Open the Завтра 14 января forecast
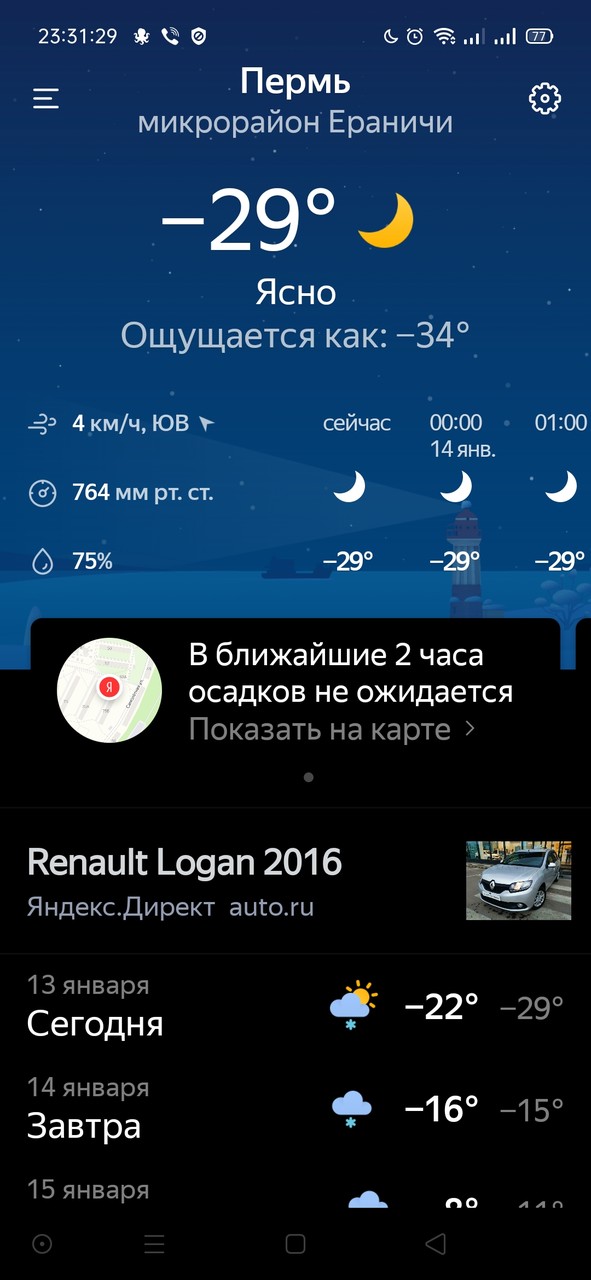591x1280 pixels. coord(295,1108)
